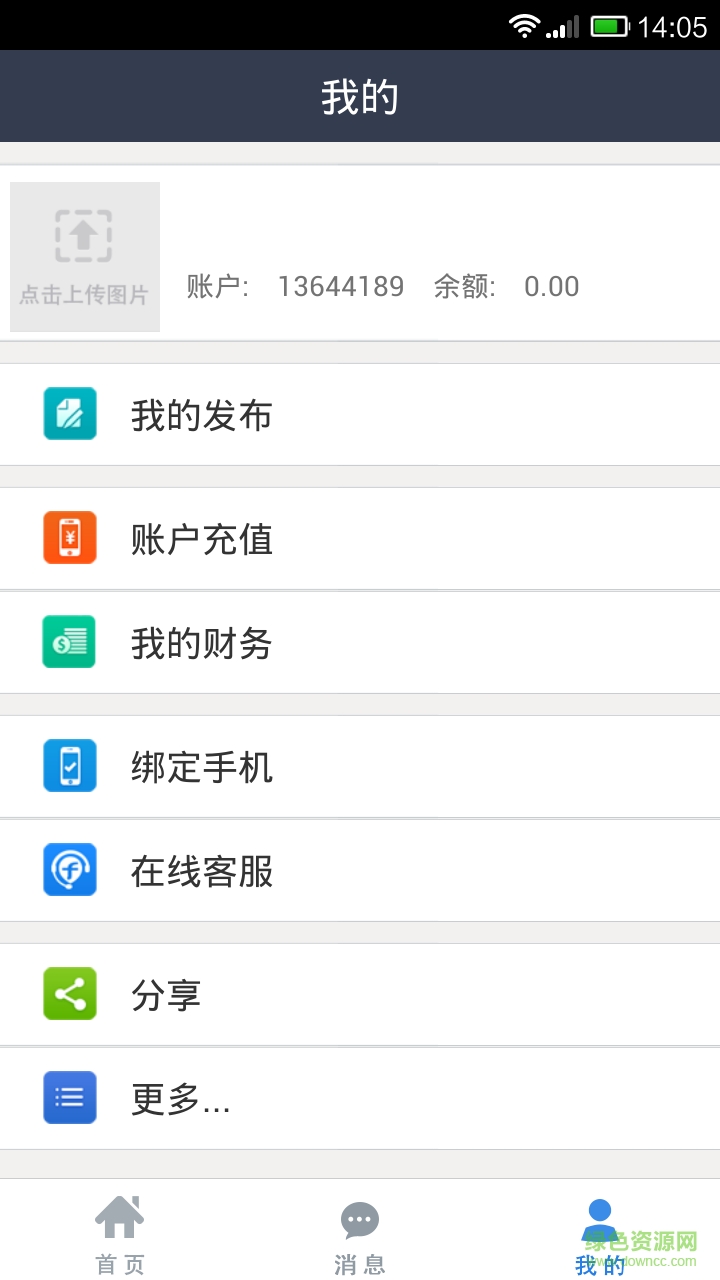The height and width of the screenshot is (1280, 720).
Task: Click the 我的财务 finance icon
Action: tap(69, 642)
